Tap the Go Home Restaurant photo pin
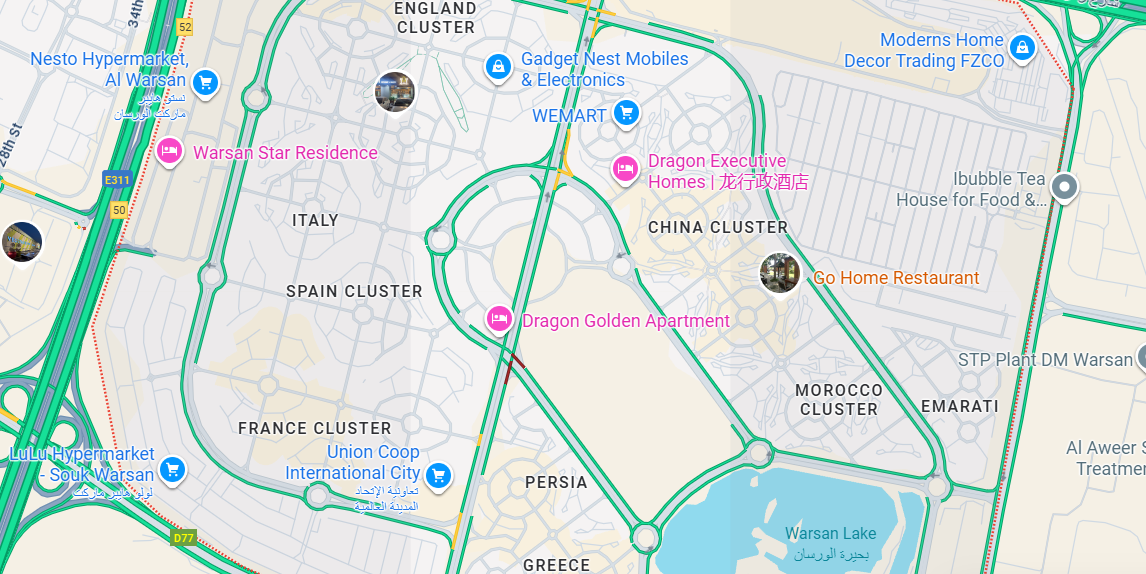This screenshot has width=1146, height=574. coord(779,272)
